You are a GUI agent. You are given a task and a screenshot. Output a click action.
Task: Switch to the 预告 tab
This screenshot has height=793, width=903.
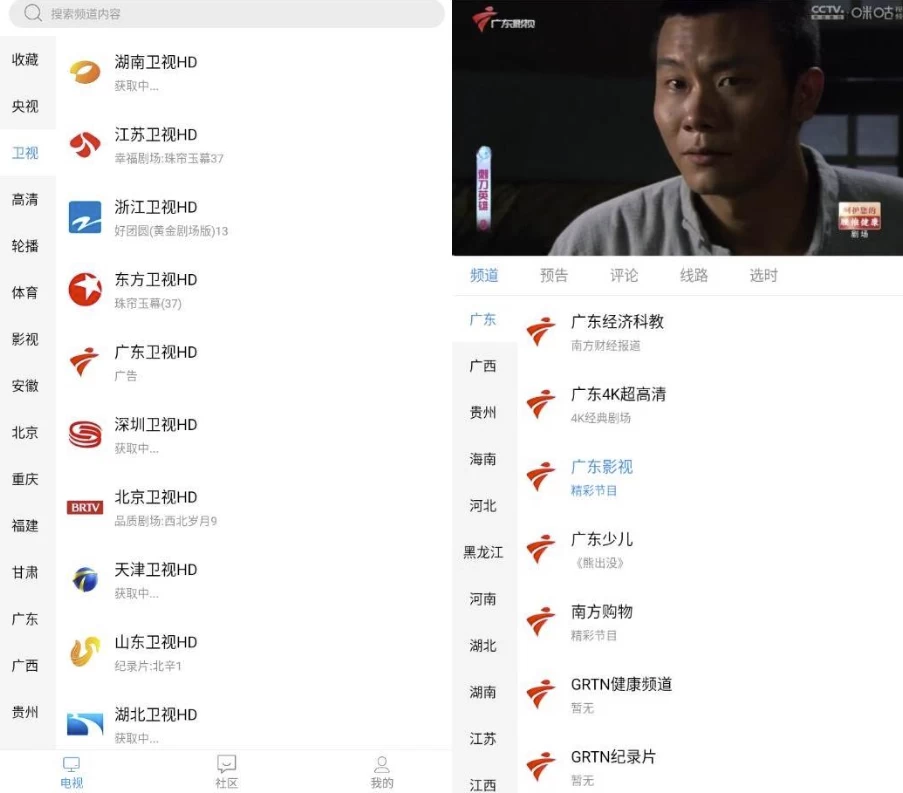point(554,275)
